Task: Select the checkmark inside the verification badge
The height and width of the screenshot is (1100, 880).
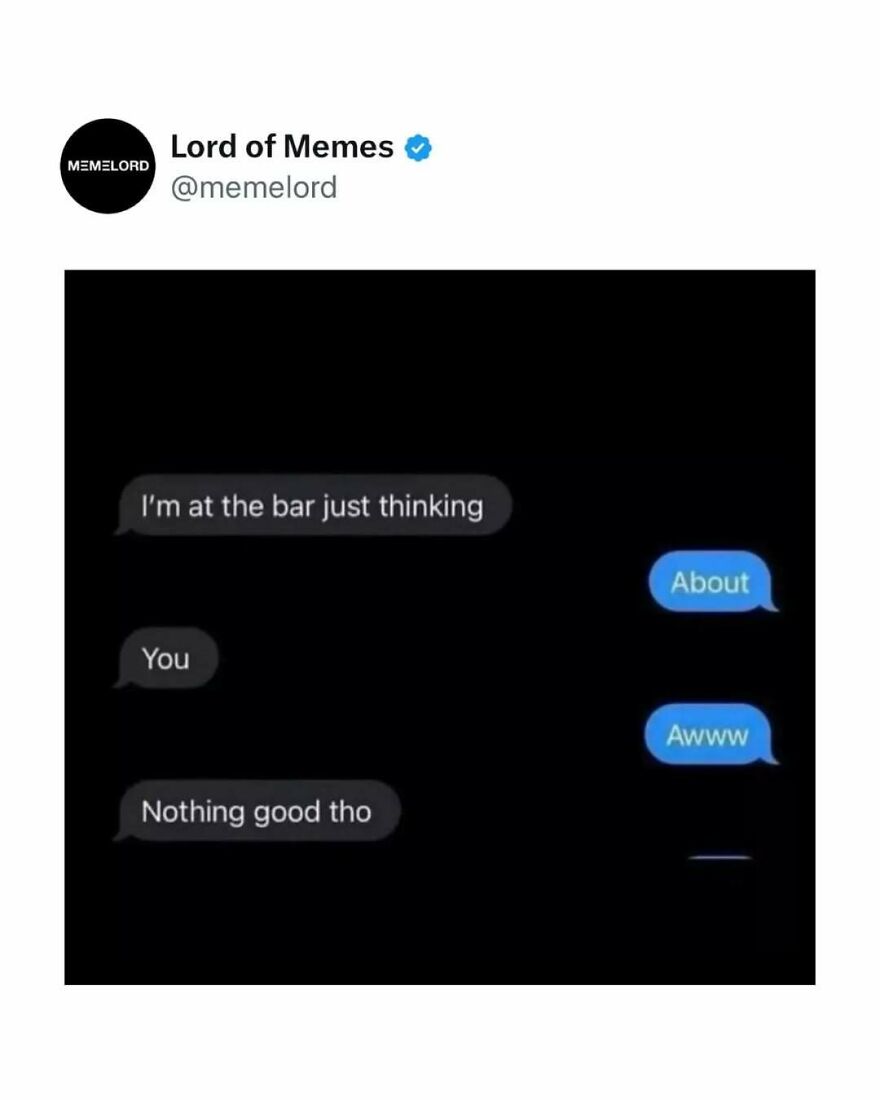Action: (418, 146)
